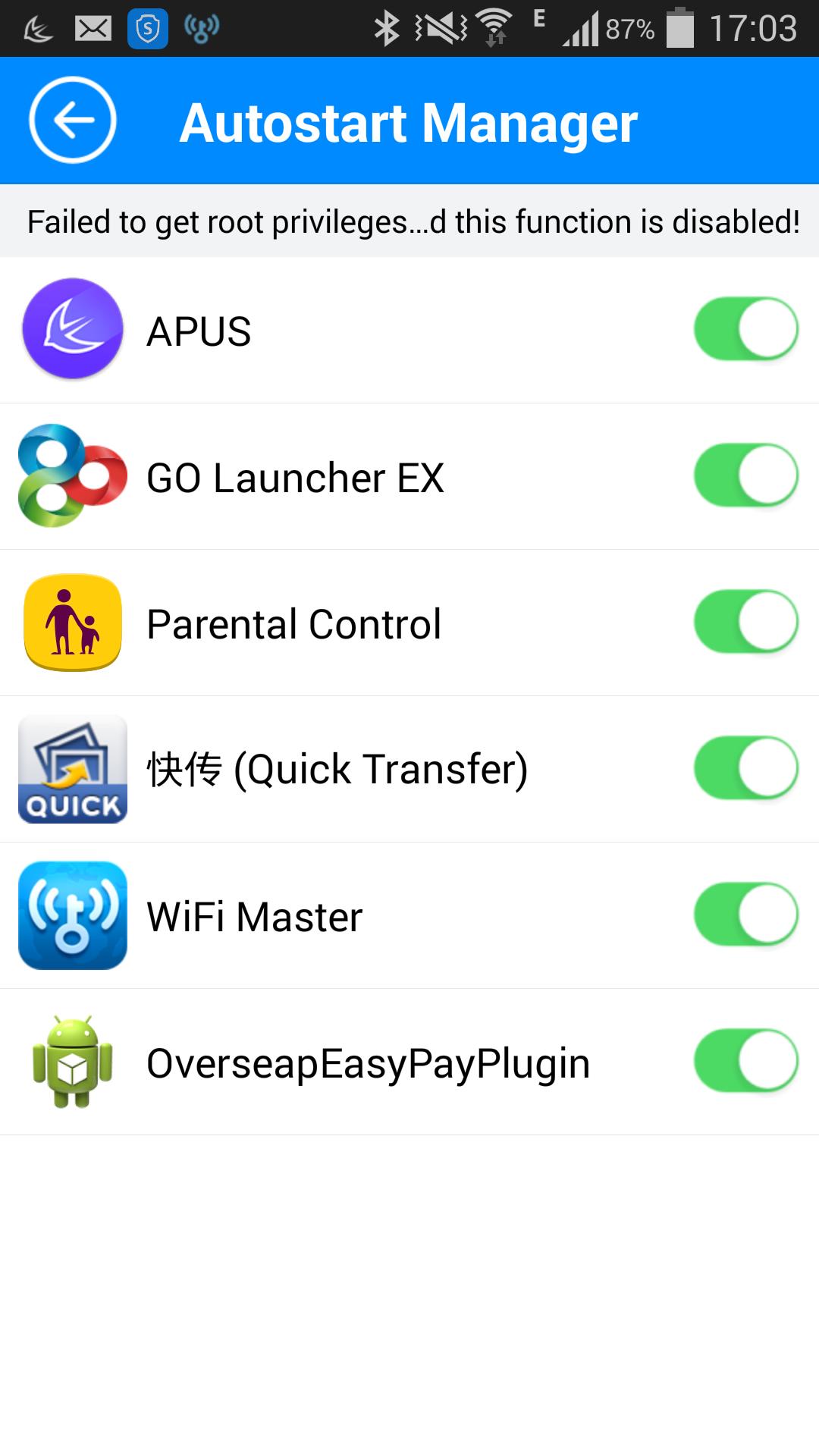This screenshot has height=1456, width=819.
Task: Disable WiFi Master autostart toggle
Action: (745, 915)
